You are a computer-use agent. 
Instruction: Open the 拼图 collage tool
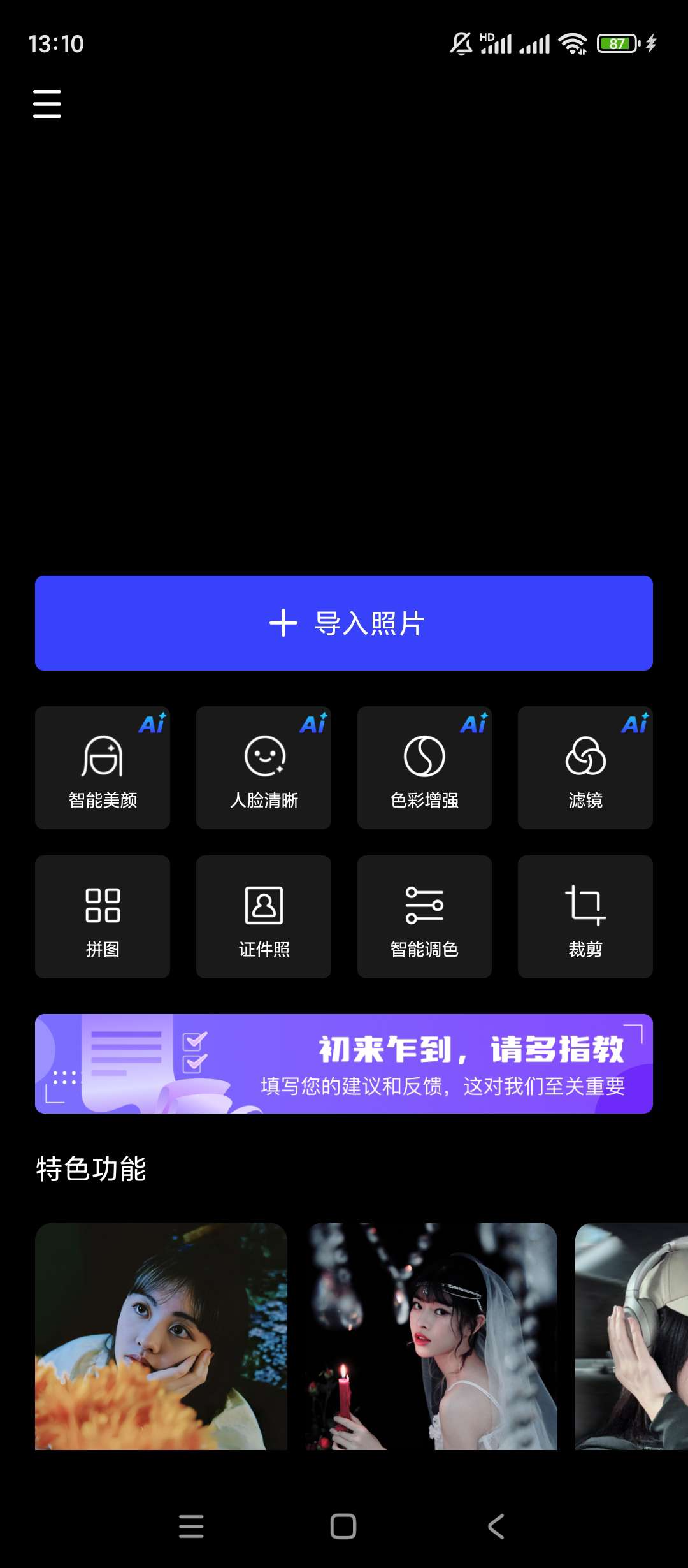pyautogui.click(x=103, y=917)
